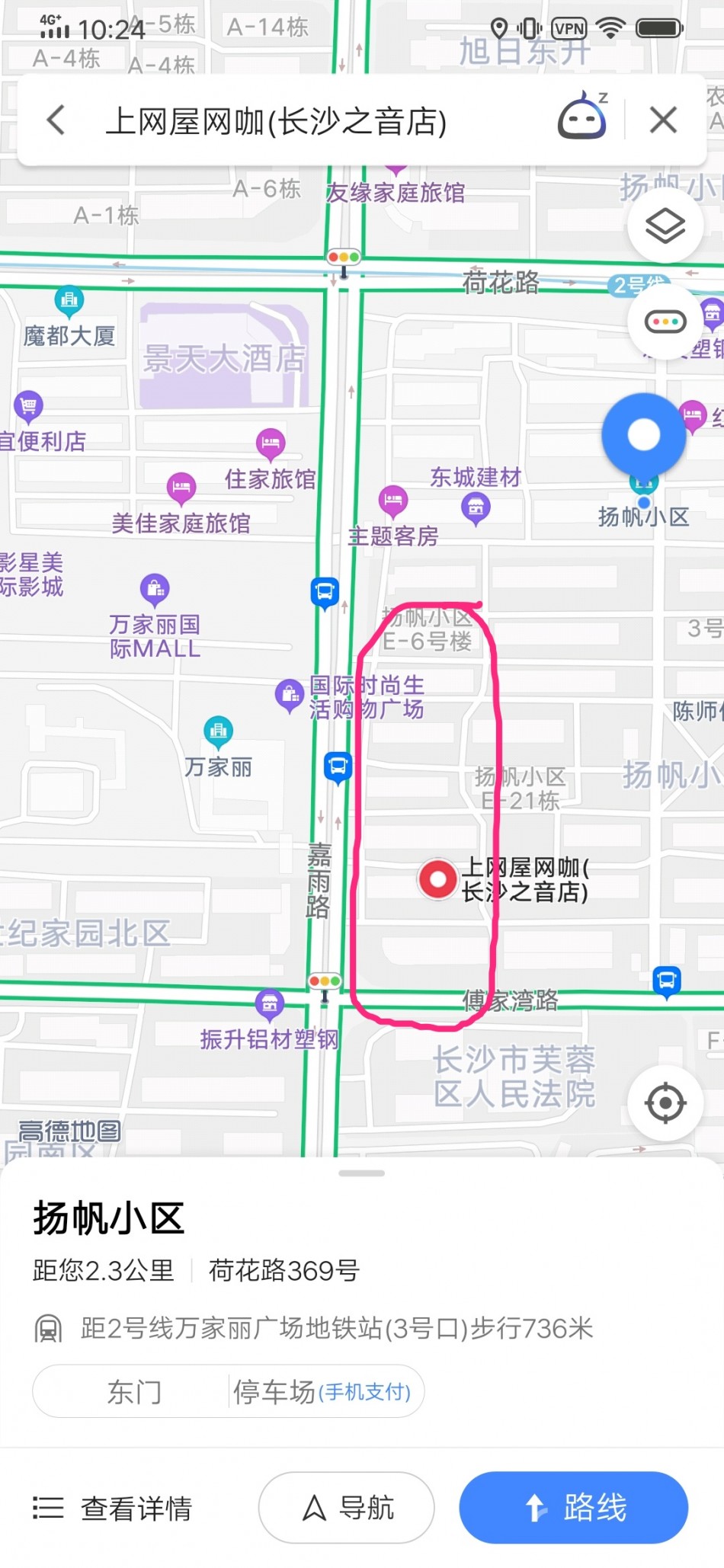
Task: Tap the 万家丽国际MALL map marker
Action: coord(155,588)
